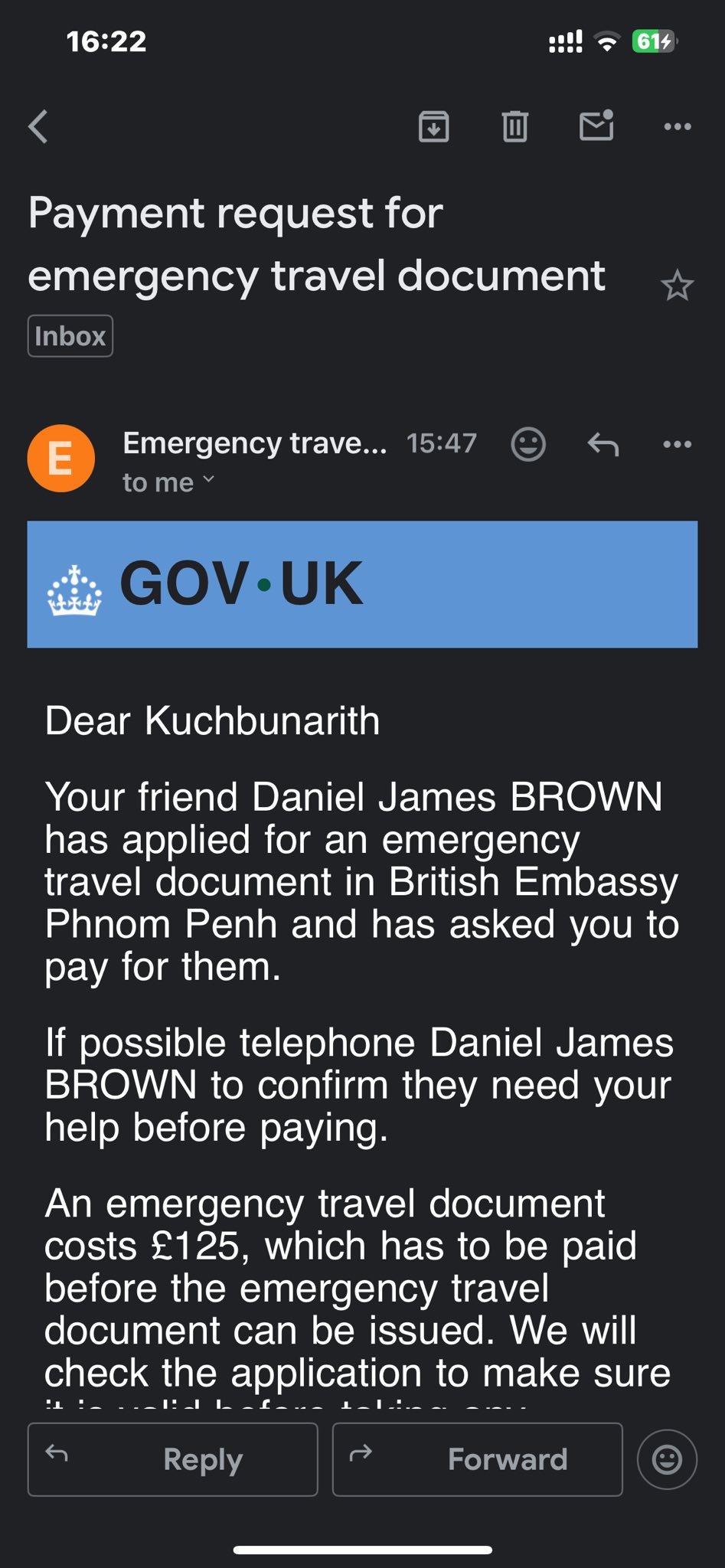Expand the 'to me' recipient details
The width and height of the screenshot is (725, 1568).
(168, 482)
